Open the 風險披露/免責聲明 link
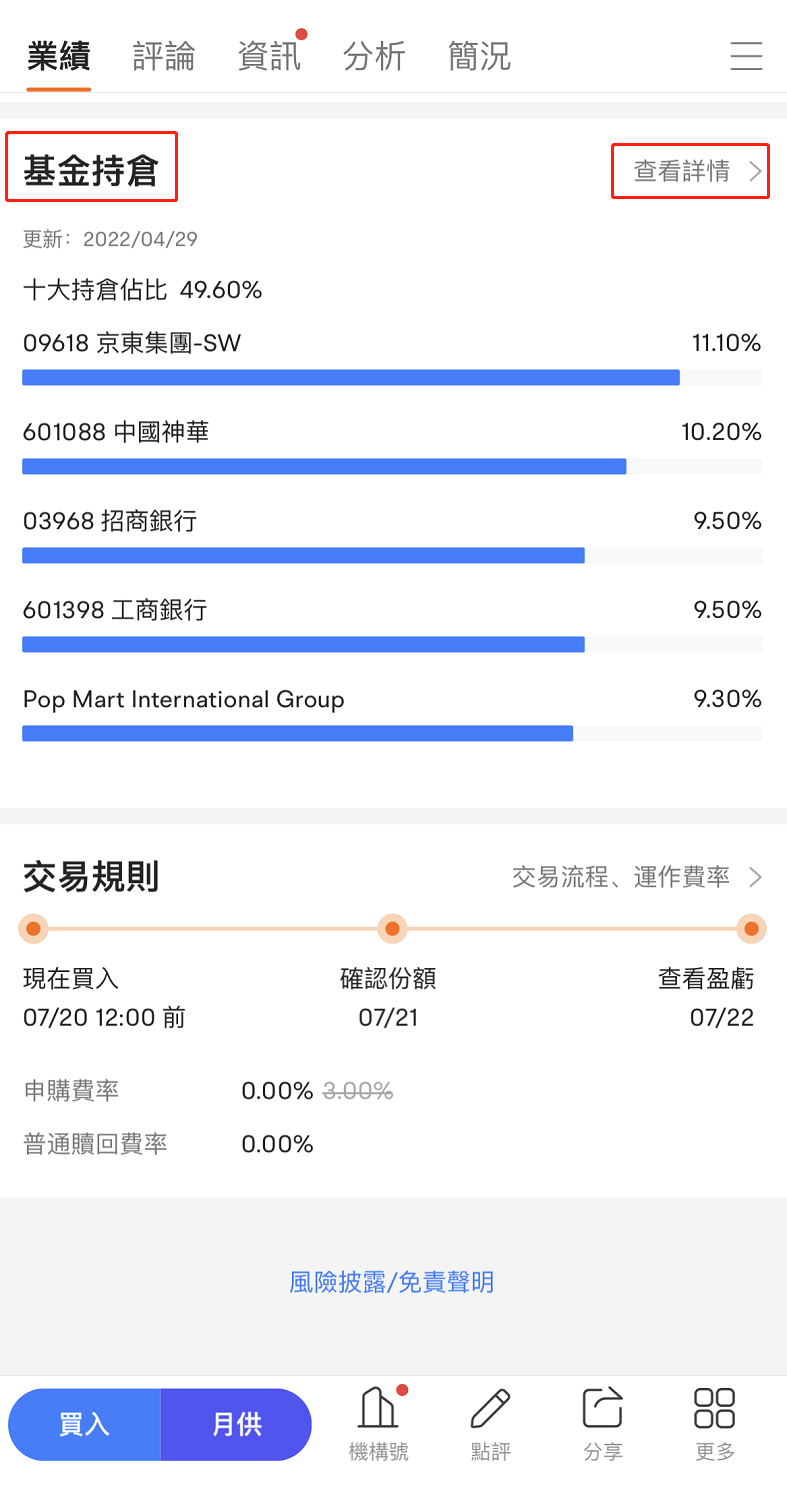The width and height of the screenshot is (787, 1512). click(x=392, y=1282)
